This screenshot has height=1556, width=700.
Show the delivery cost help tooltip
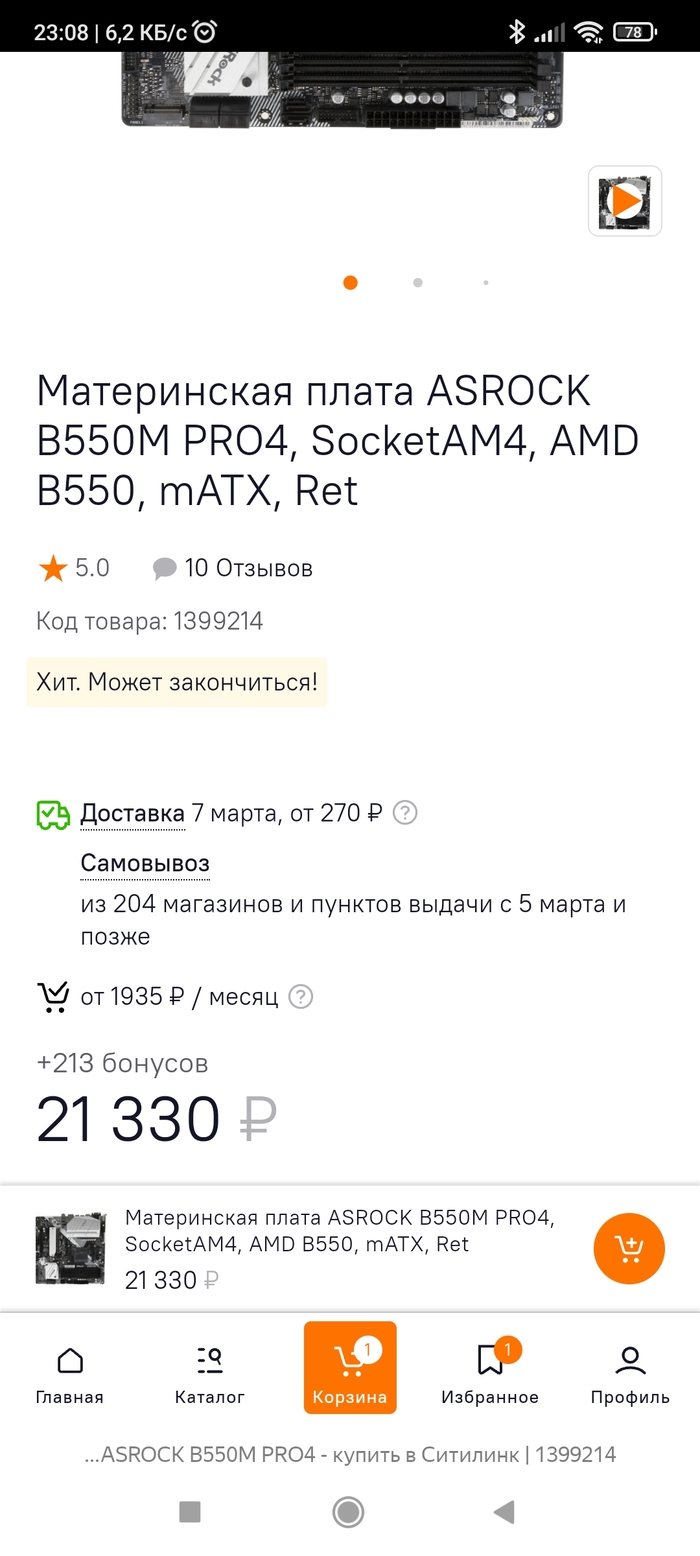[405, 813]
